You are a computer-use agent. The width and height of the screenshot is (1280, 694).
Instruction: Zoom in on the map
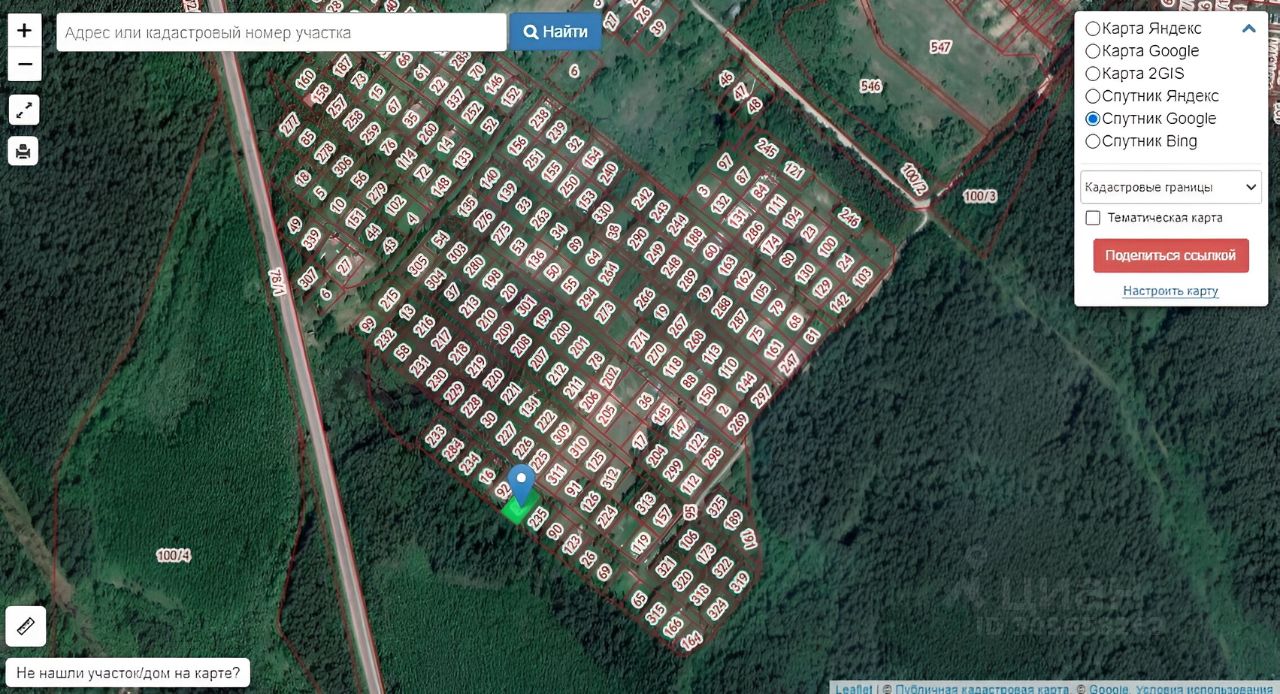24,31
